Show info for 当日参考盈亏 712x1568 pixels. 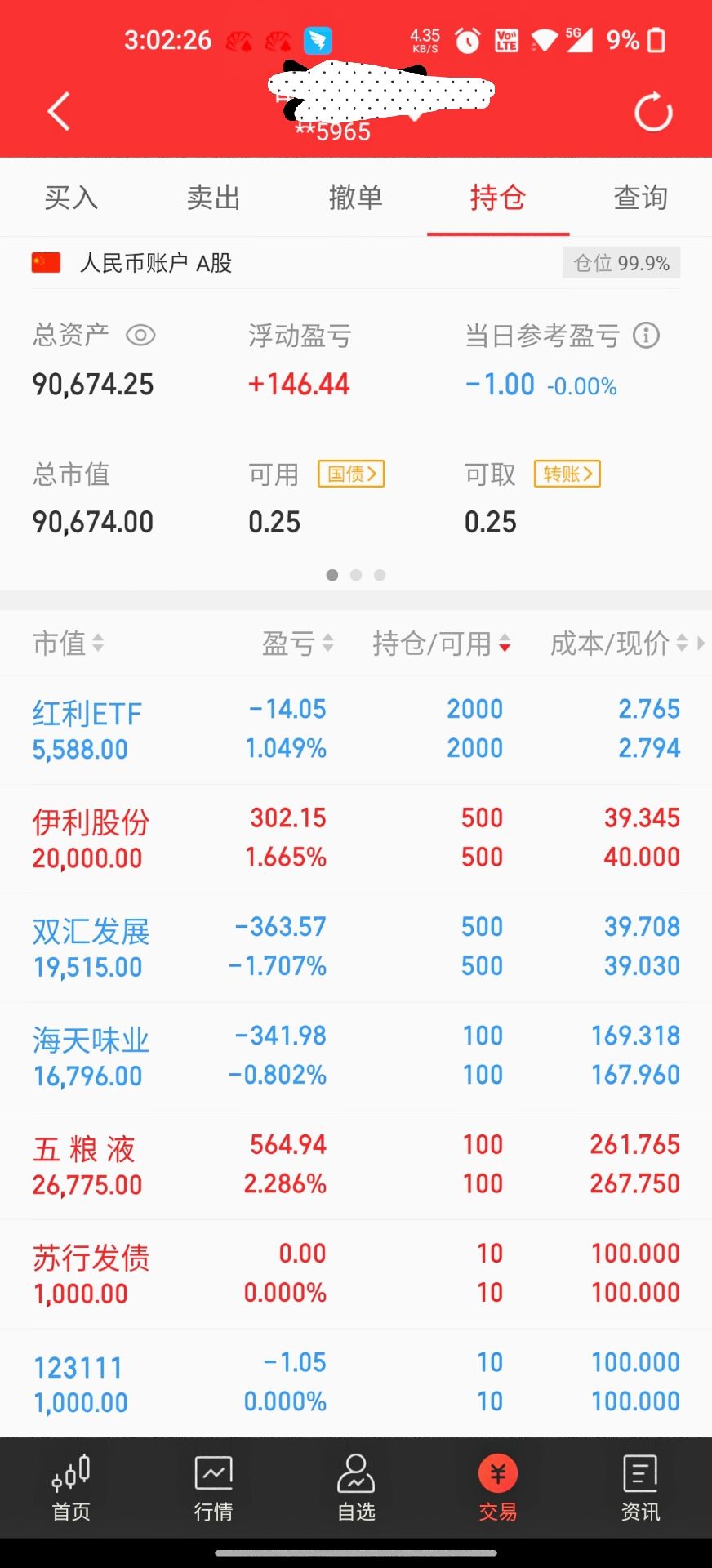coord(646,336)
